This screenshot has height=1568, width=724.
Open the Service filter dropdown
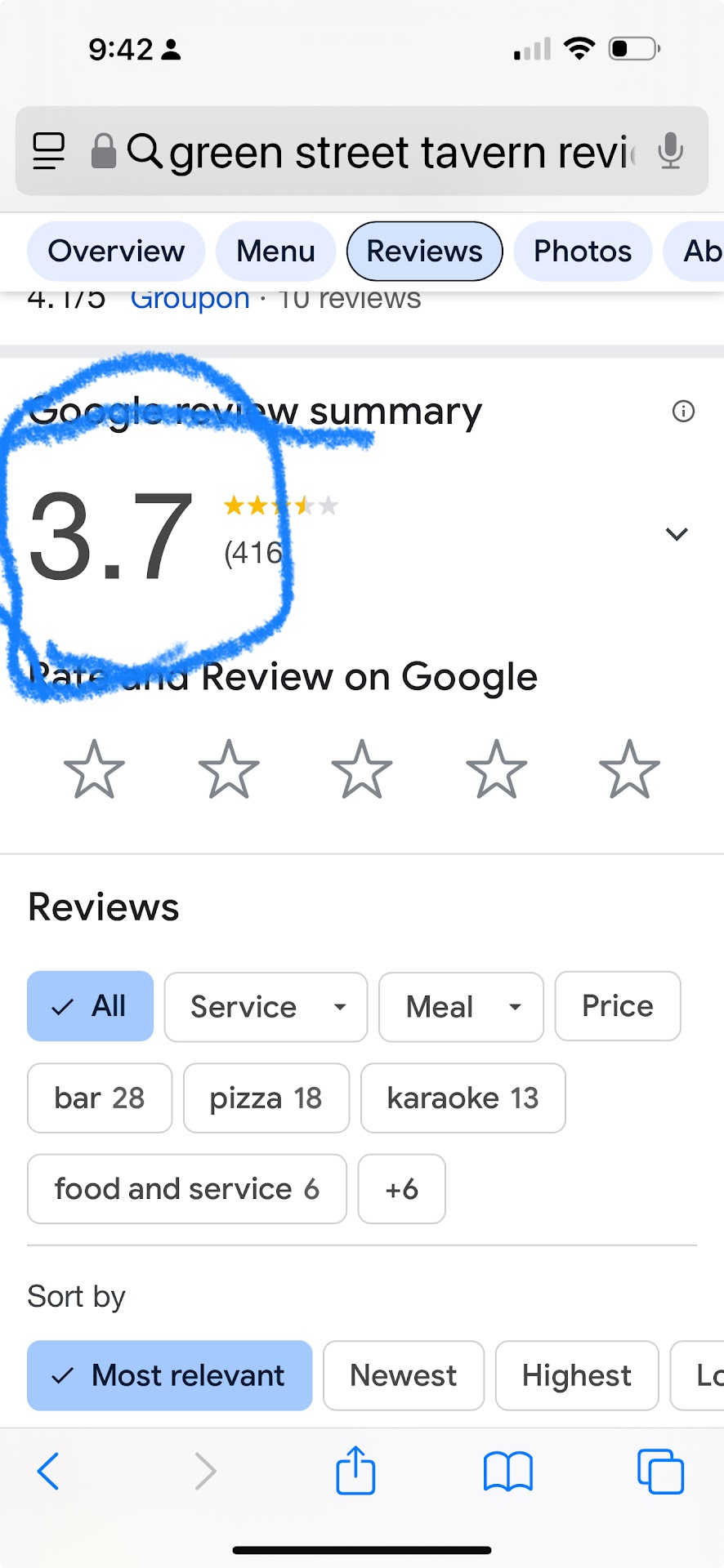pos(266,1007)
